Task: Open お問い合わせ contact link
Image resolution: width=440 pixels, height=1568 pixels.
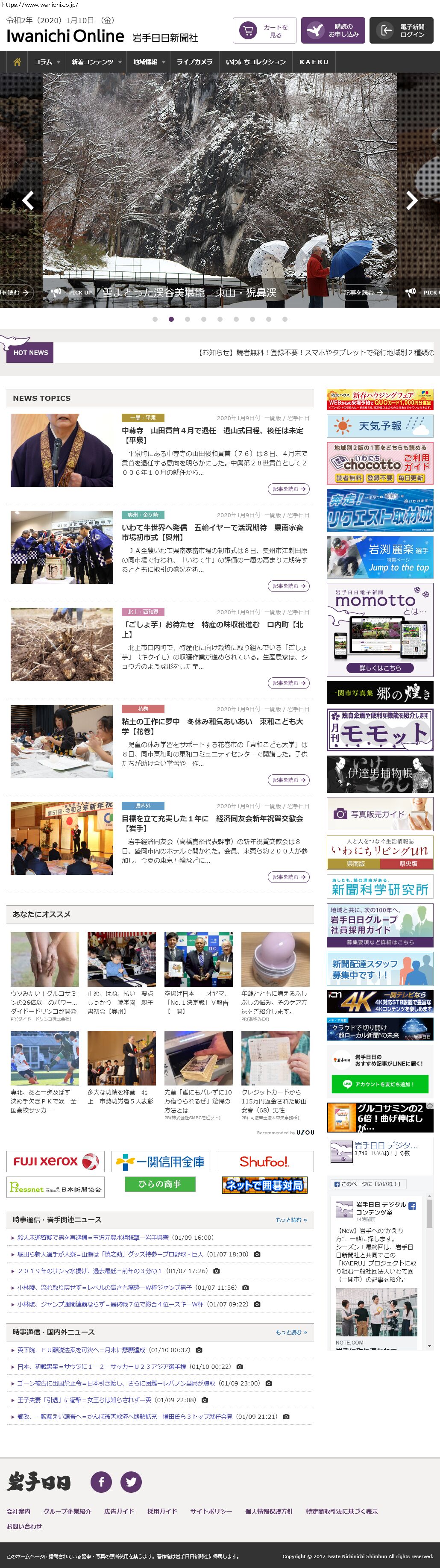Action: (24, 1526)
